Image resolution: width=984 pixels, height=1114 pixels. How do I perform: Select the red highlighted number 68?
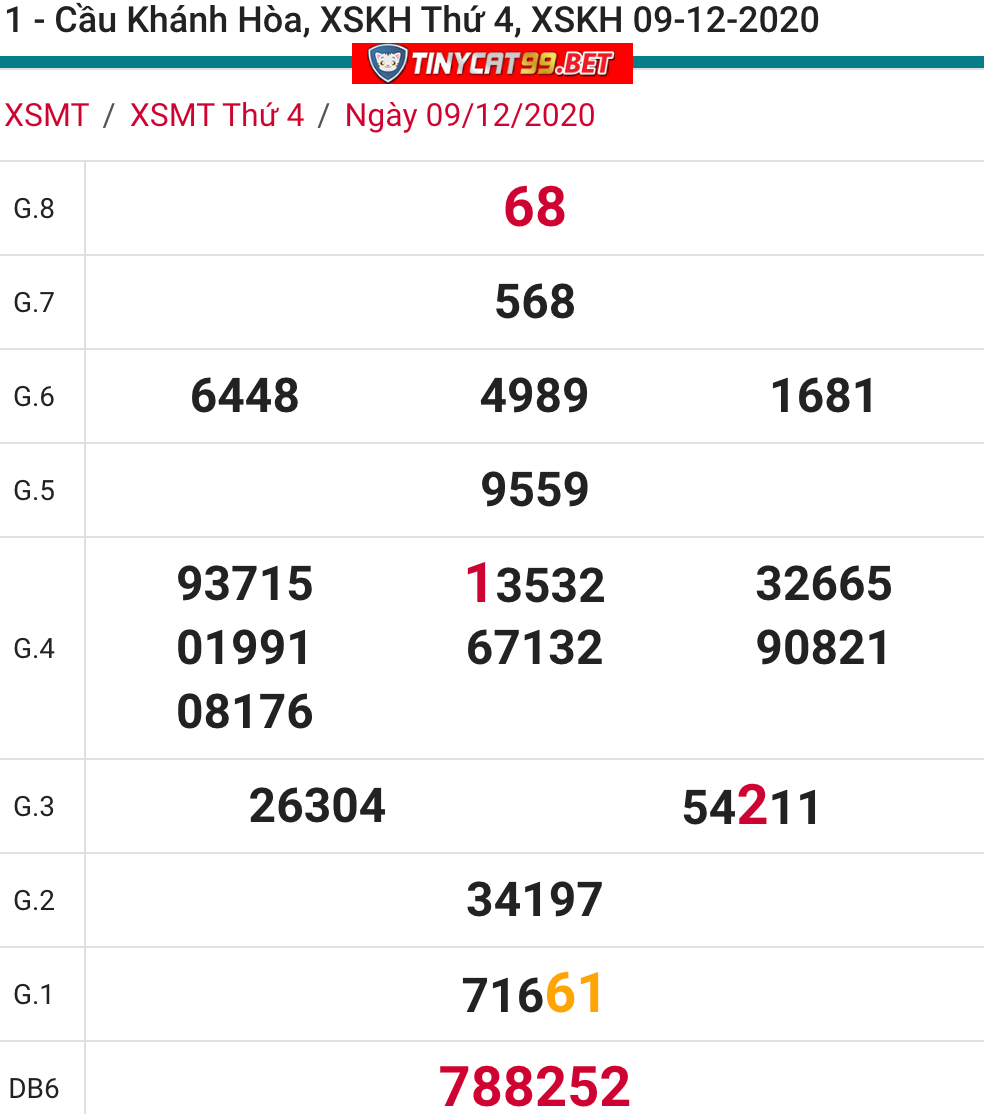(532, 208)
